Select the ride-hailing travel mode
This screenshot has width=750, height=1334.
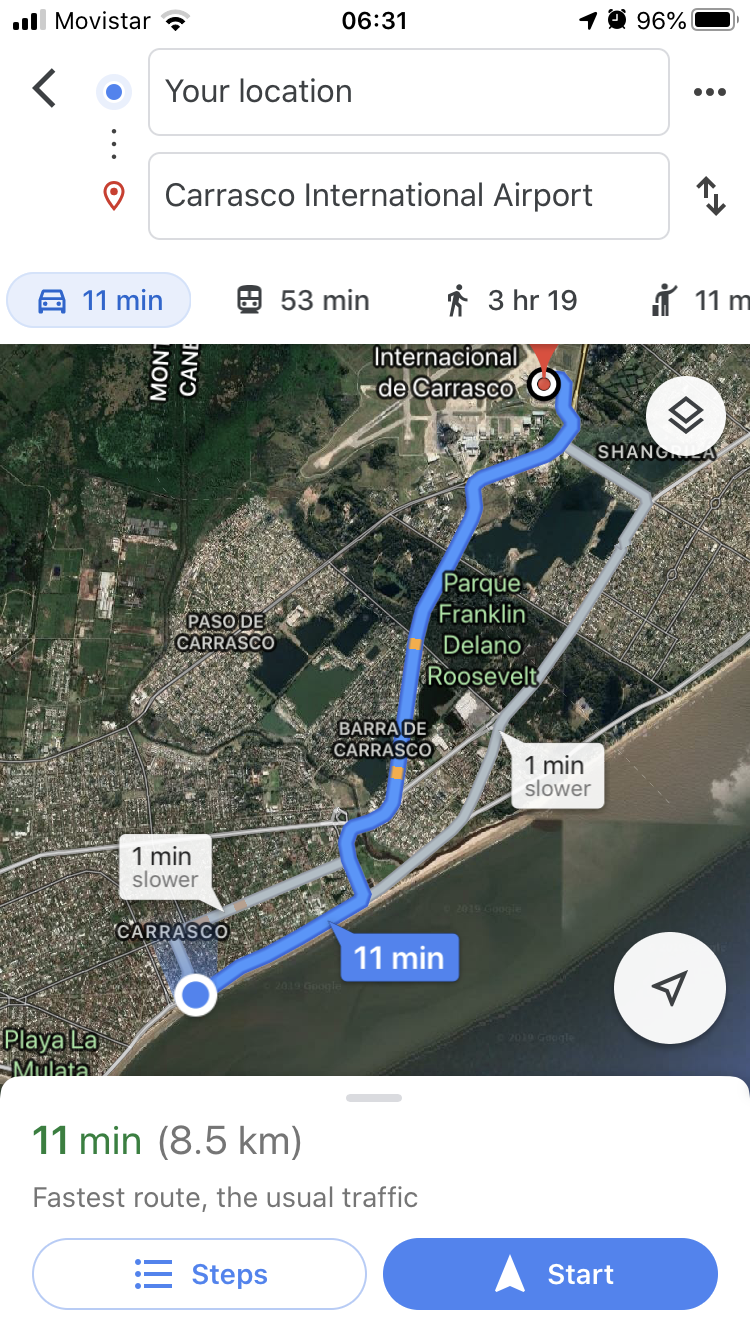(698, 300)
